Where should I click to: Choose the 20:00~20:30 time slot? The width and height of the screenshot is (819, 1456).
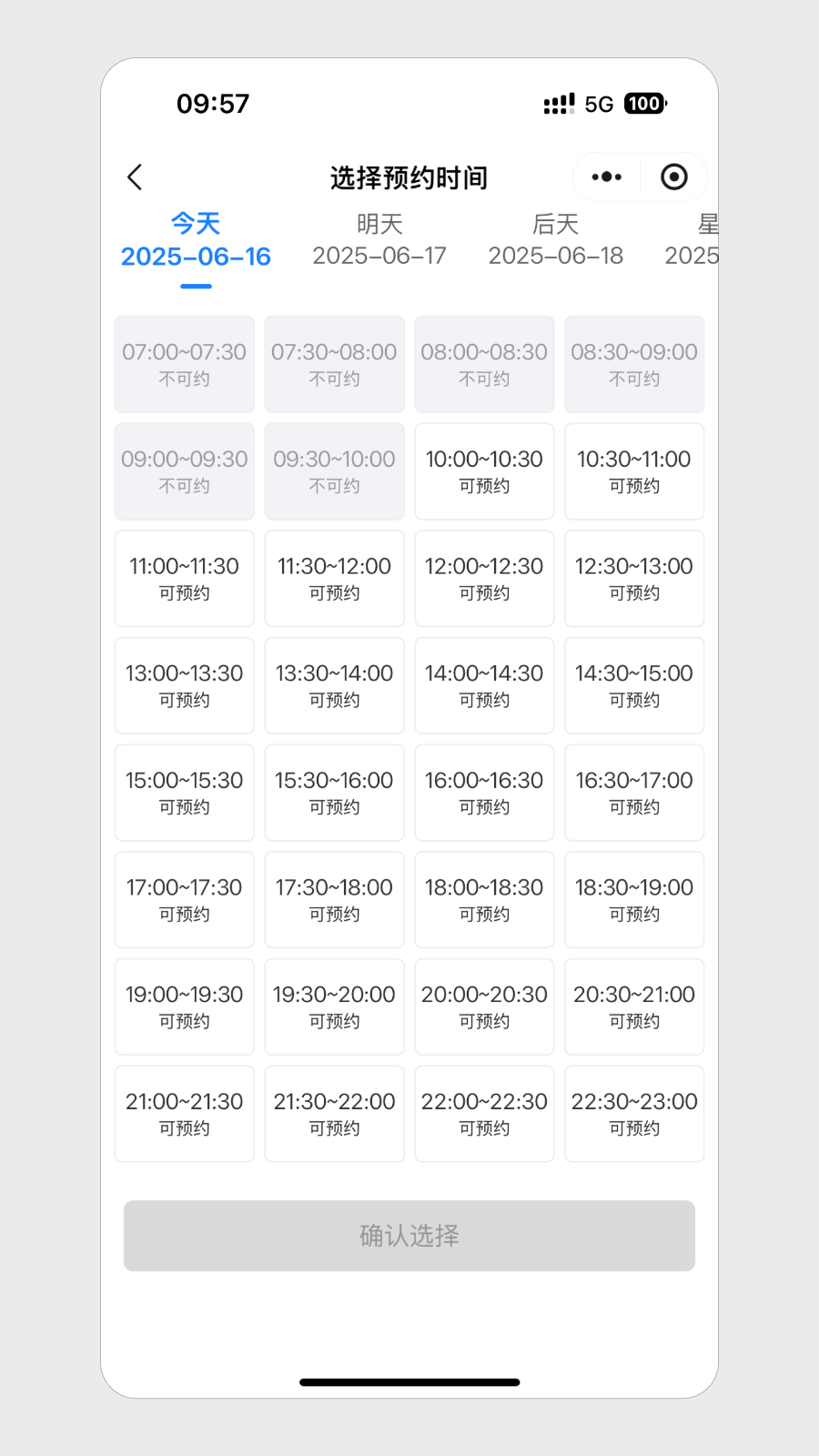484,1006
